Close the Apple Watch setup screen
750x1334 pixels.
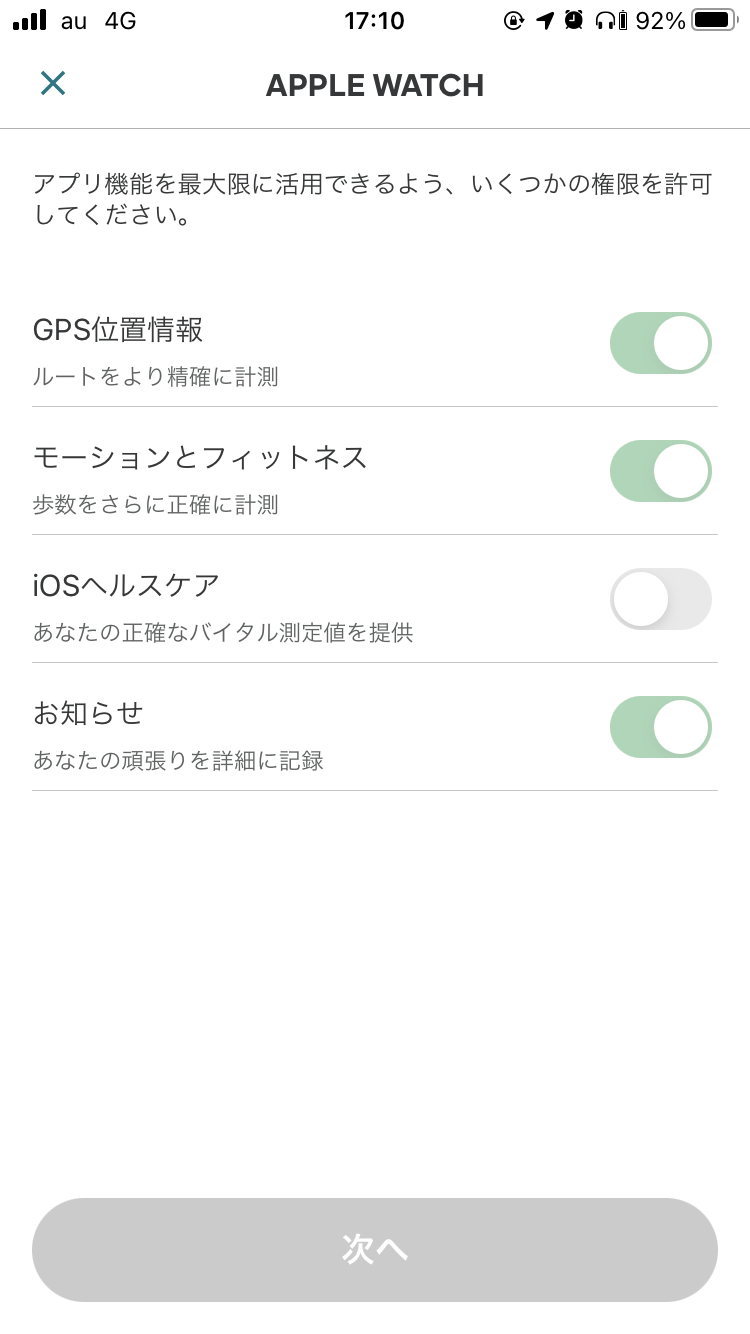(53, 84)
